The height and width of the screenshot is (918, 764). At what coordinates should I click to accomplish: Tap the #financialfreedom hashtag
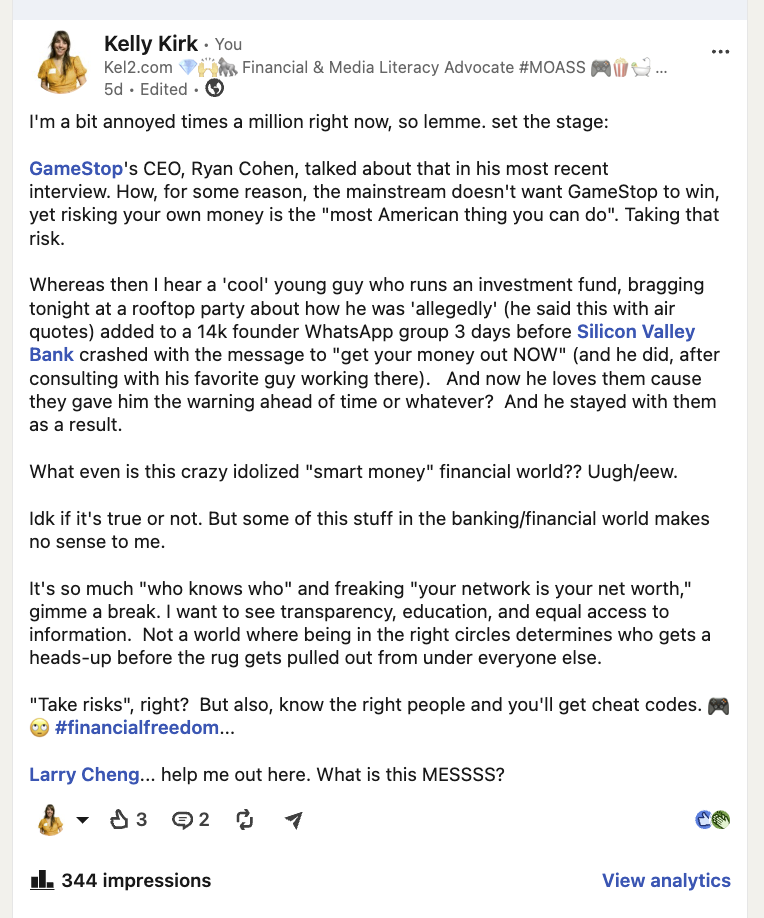[x=136, y=728]
